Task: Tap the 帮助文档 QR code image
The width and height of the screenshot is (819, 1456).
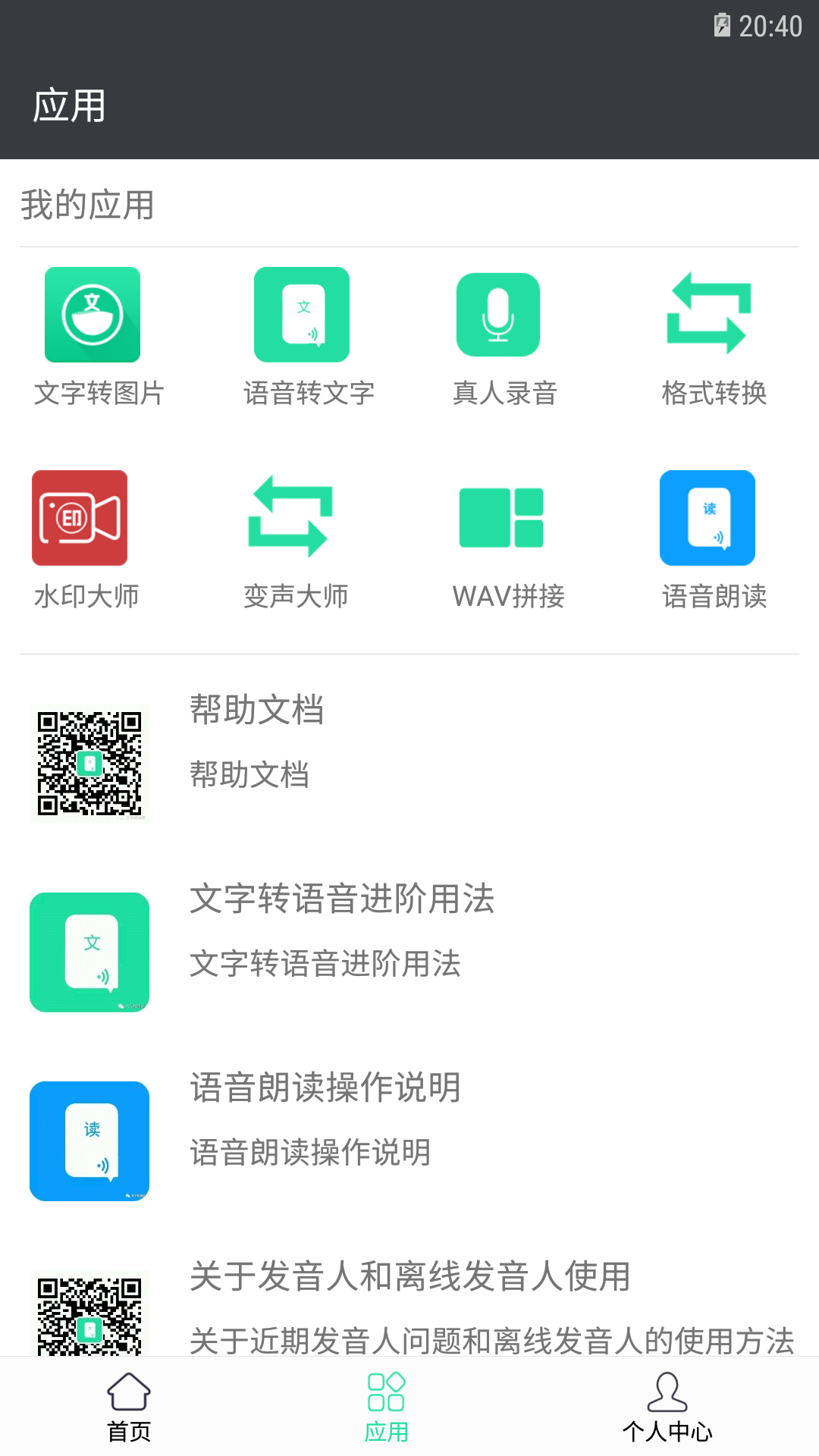Action: pos(89,763)
